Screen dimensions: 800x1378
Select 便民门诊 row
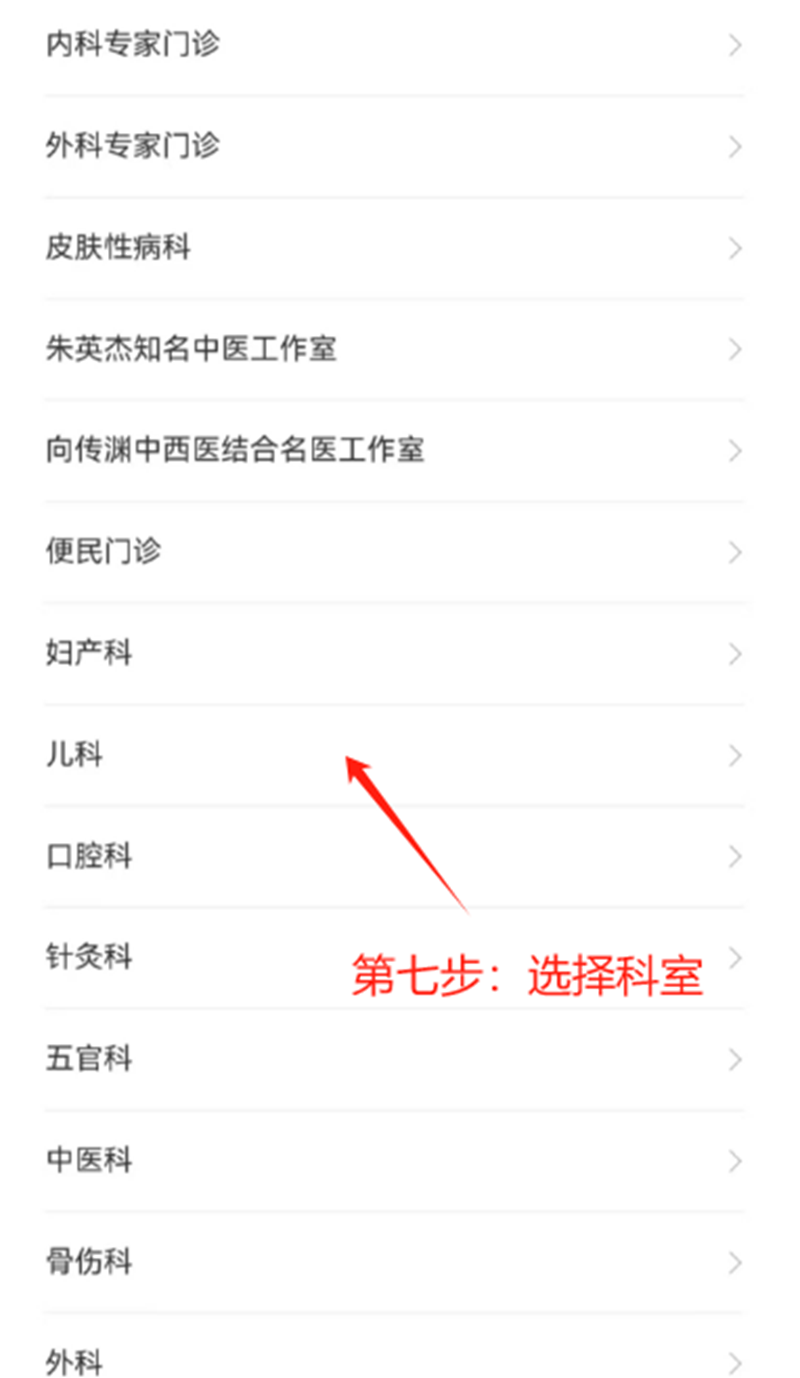pos(104,552)
